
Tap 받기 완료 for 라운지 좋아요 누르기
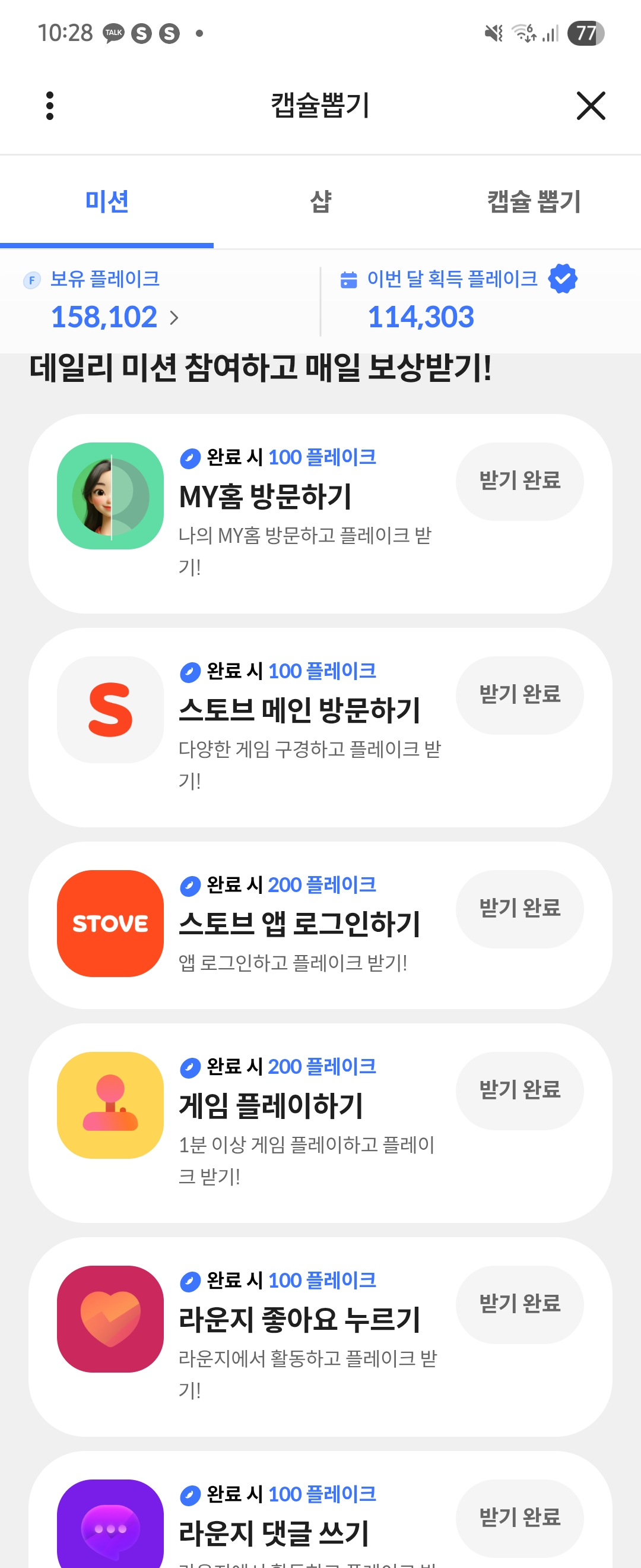519,1304
